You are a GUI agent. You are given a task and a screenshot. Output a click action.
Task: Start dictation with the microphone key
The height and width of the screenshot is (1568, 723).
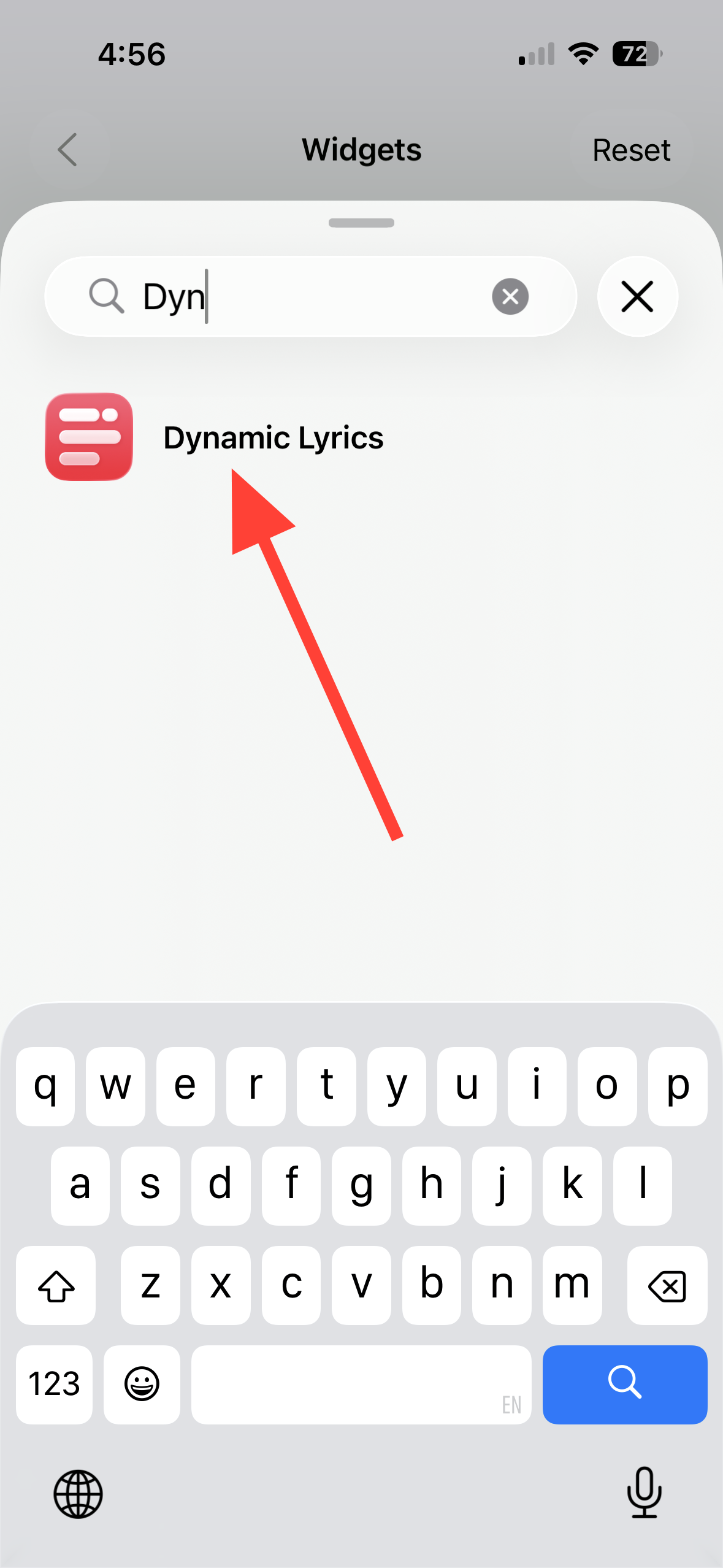click(x=644, y=1492)
